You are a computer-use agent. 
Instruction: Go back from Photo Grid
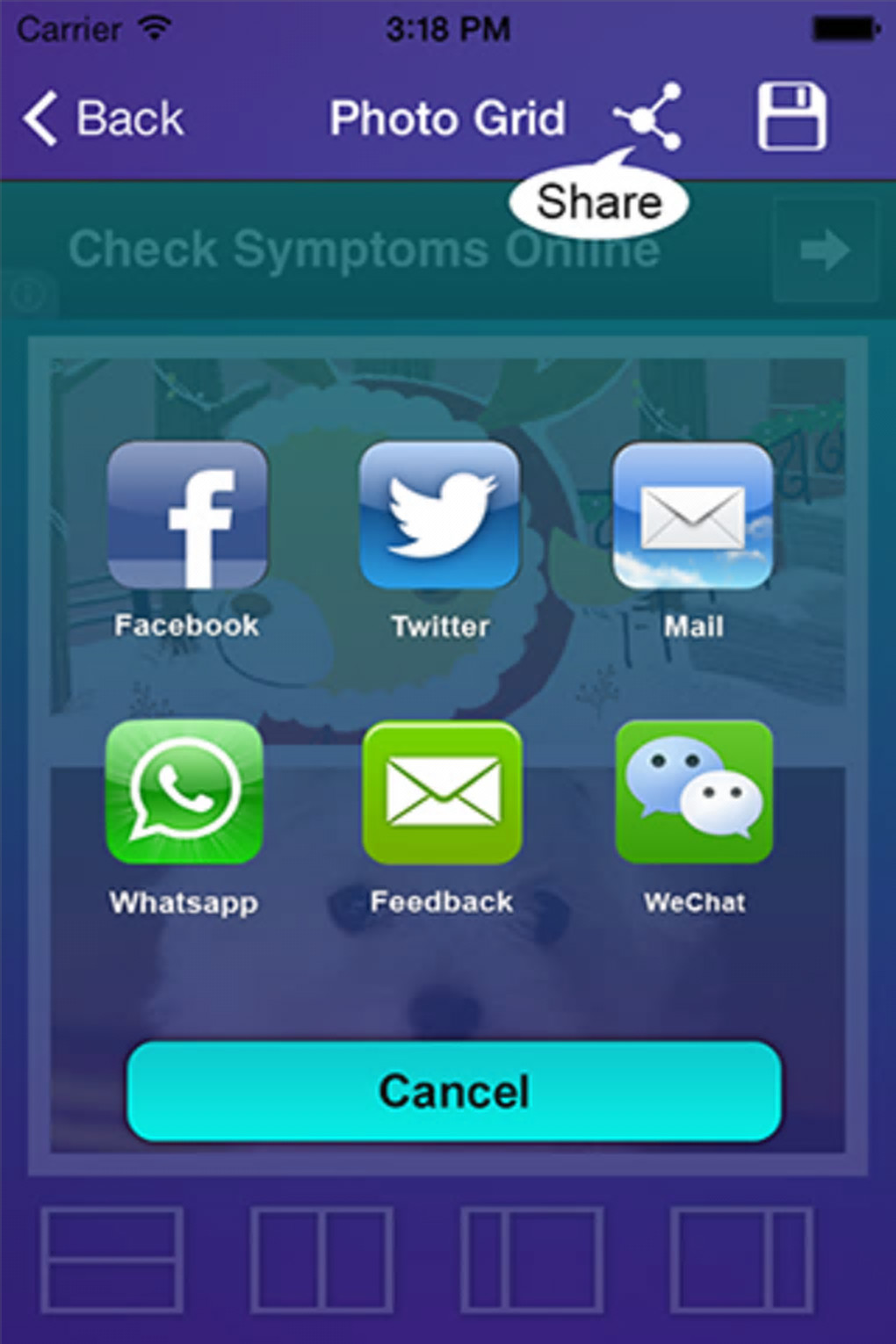104,118
